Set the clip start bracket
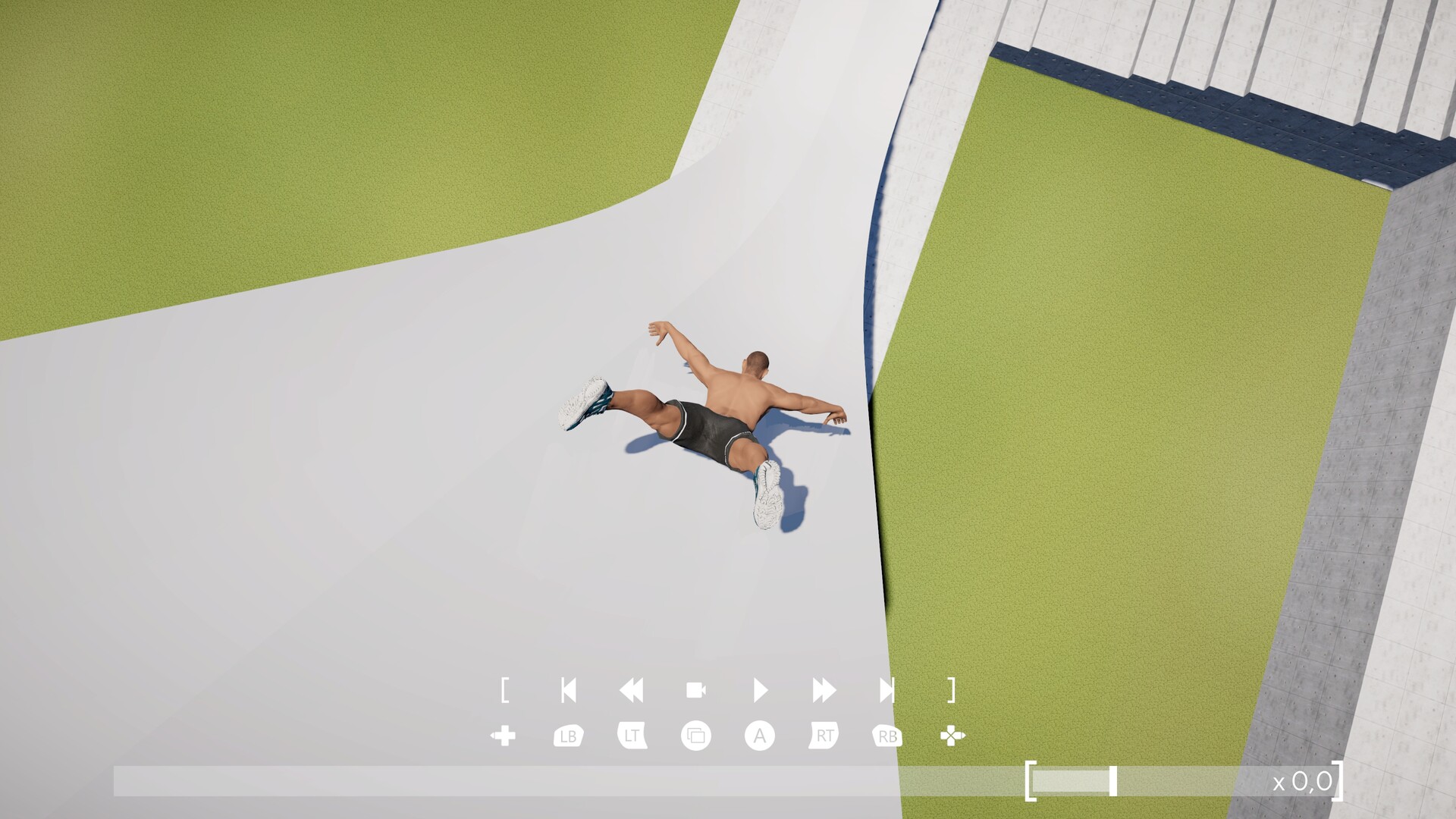Image resolution: width=1456 pixels, height=819 pixels. click(x=504, y=690)
